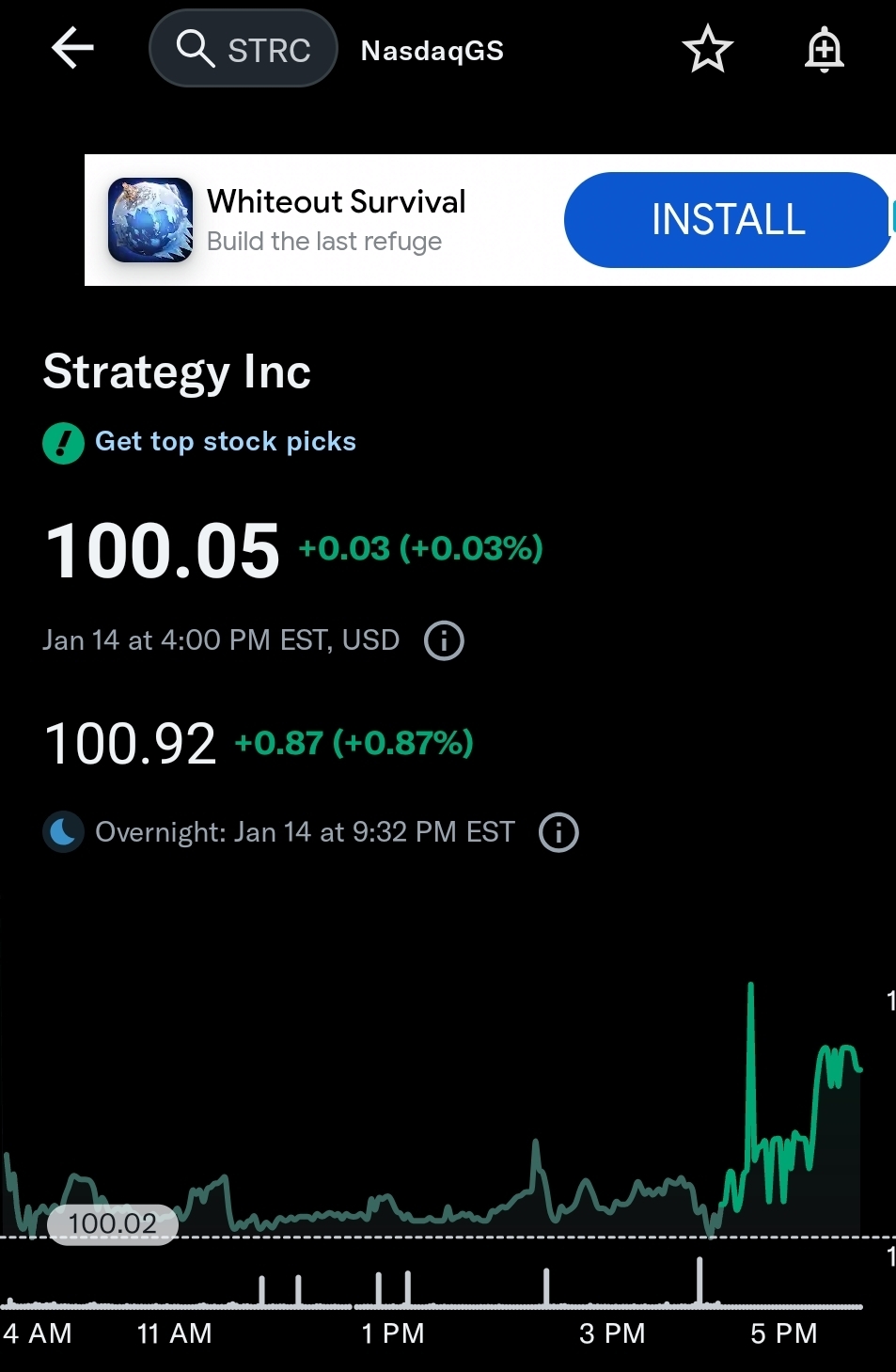896x1372 pixels.
Task: Install Whiteout Survival from the ad
Action: pyautogui.click(x=727, y=220)
